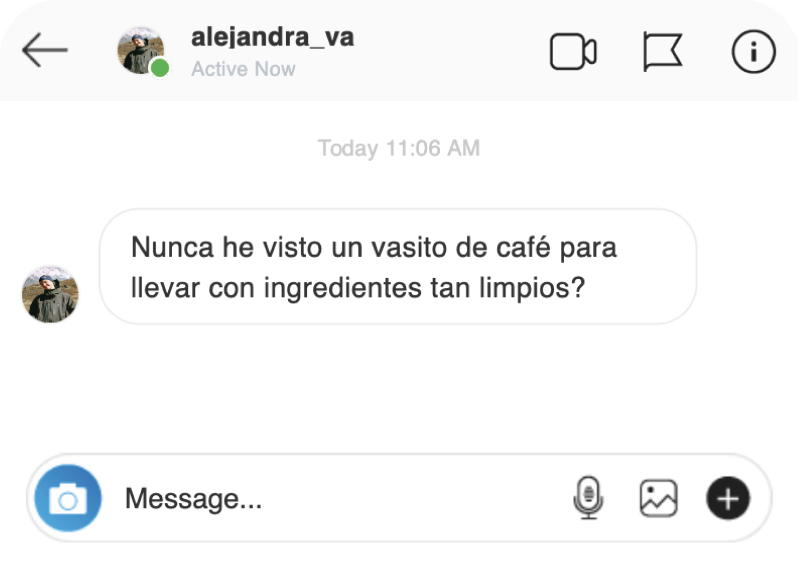Open conversation info details
The height and width of the screenshot is (571, 800).
[x=753, y=52]
